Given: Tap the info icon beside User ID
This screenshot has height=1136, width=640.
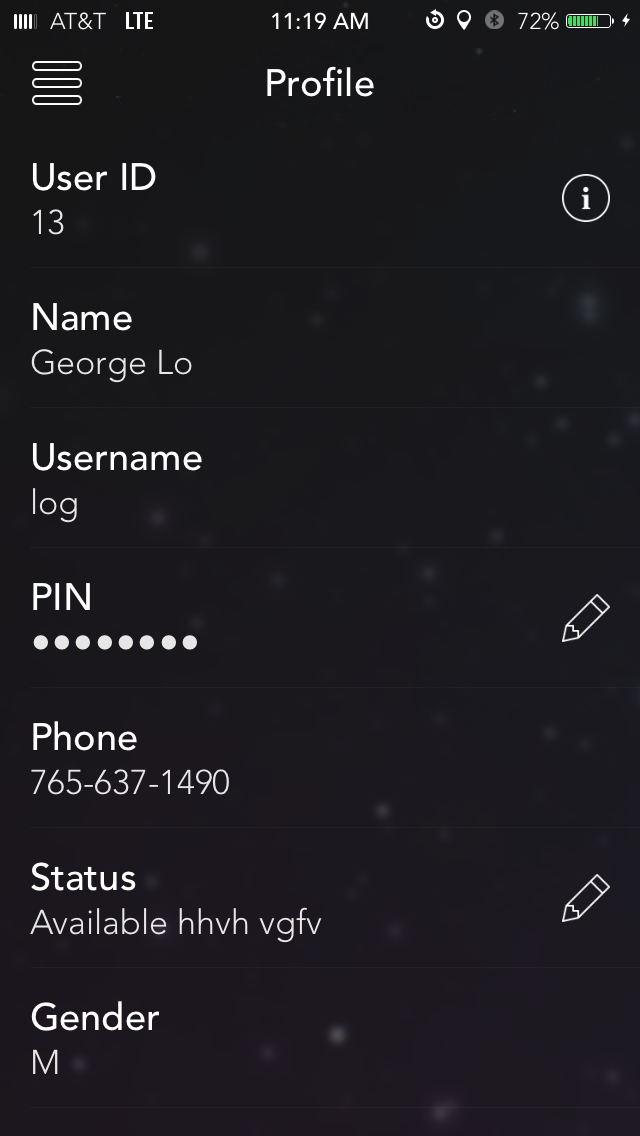Looking at the screenshot, I should (585, 199).
